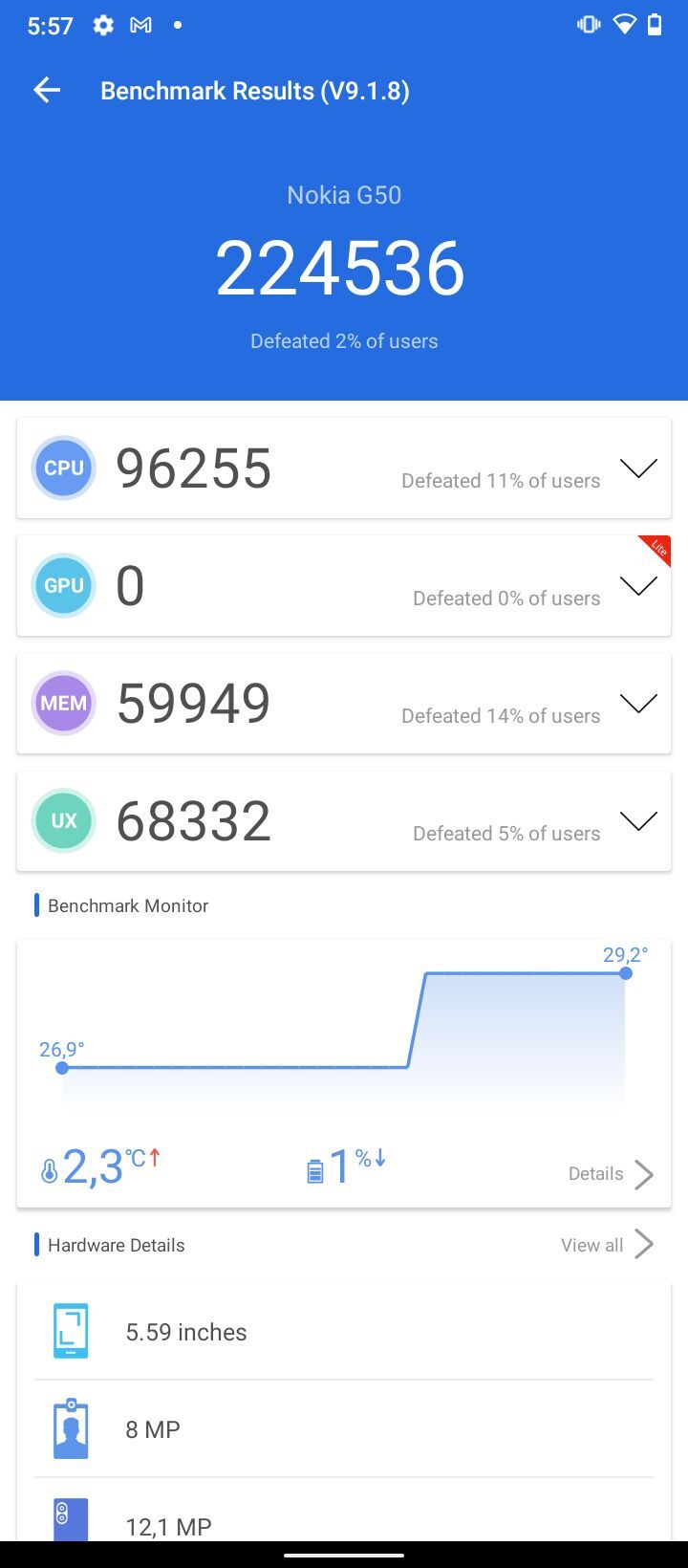This screenshot has width=688, height=1568.
Task: Expand the CPU score details
Action: click(638, 468)
